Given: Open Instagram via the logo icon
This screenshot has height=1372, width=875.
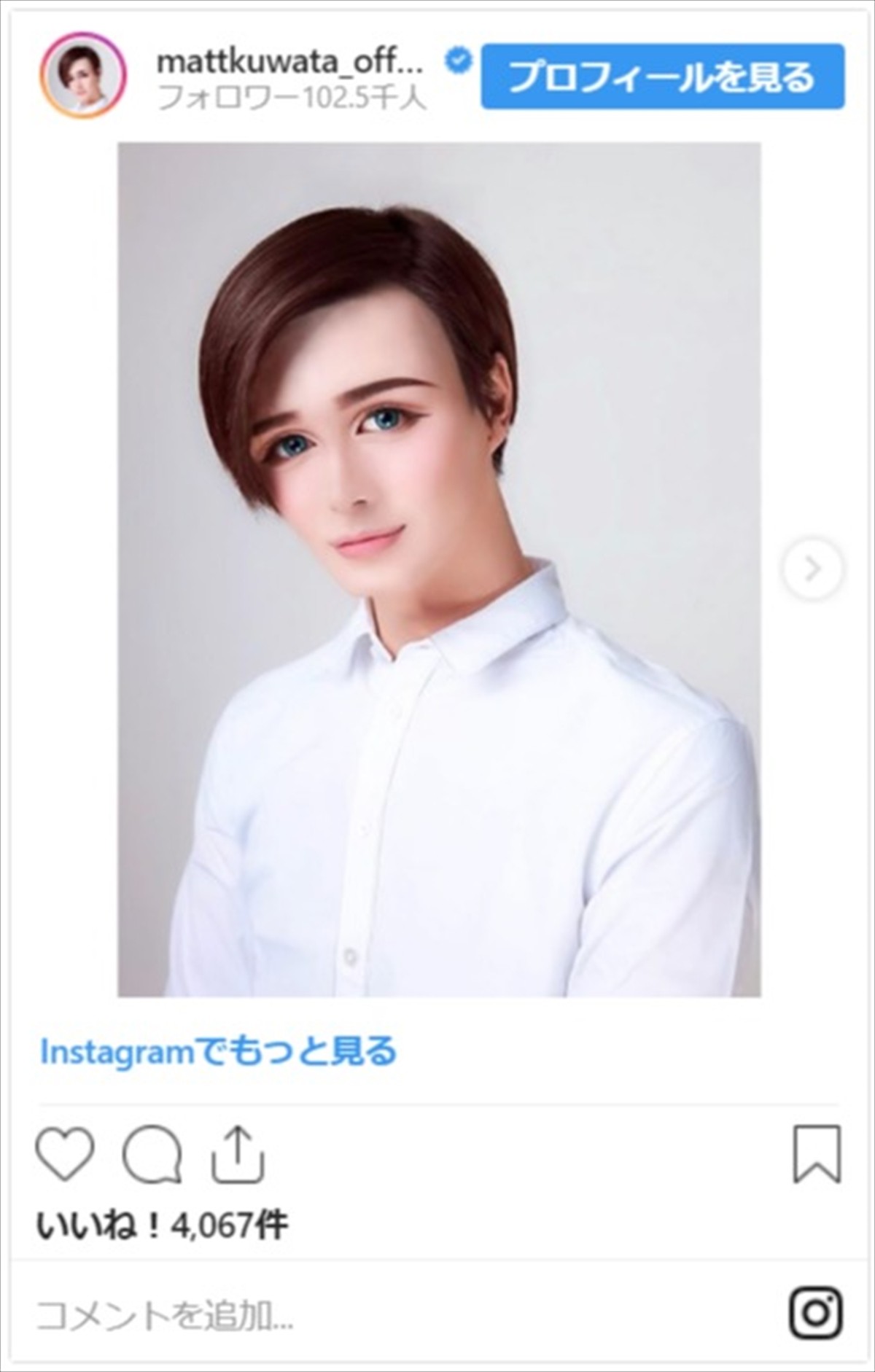Looking at the screenshot, I should [x=816, y=1313].
